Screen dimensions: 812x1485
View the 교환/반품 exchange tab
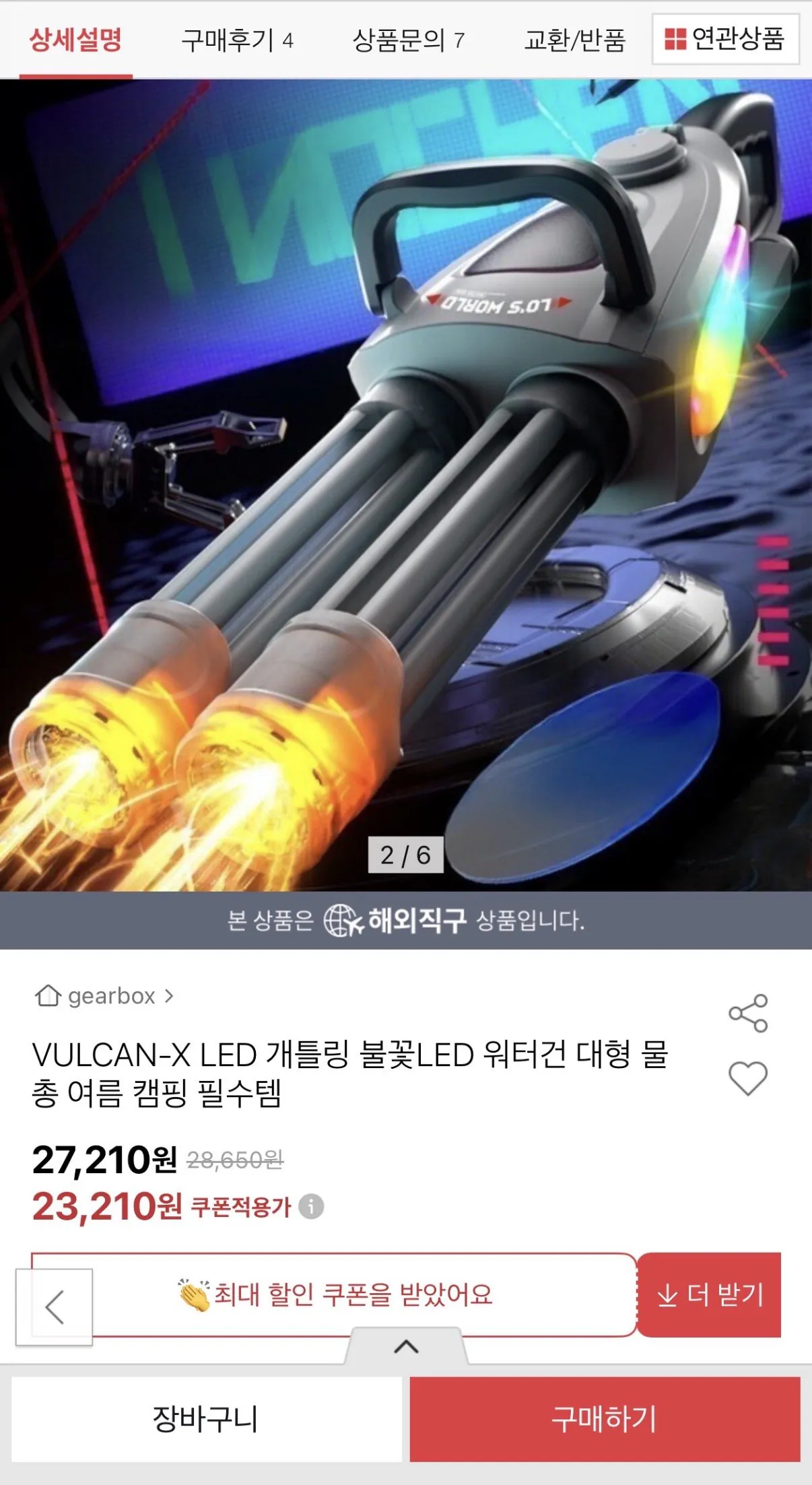[x=574, y=39]
